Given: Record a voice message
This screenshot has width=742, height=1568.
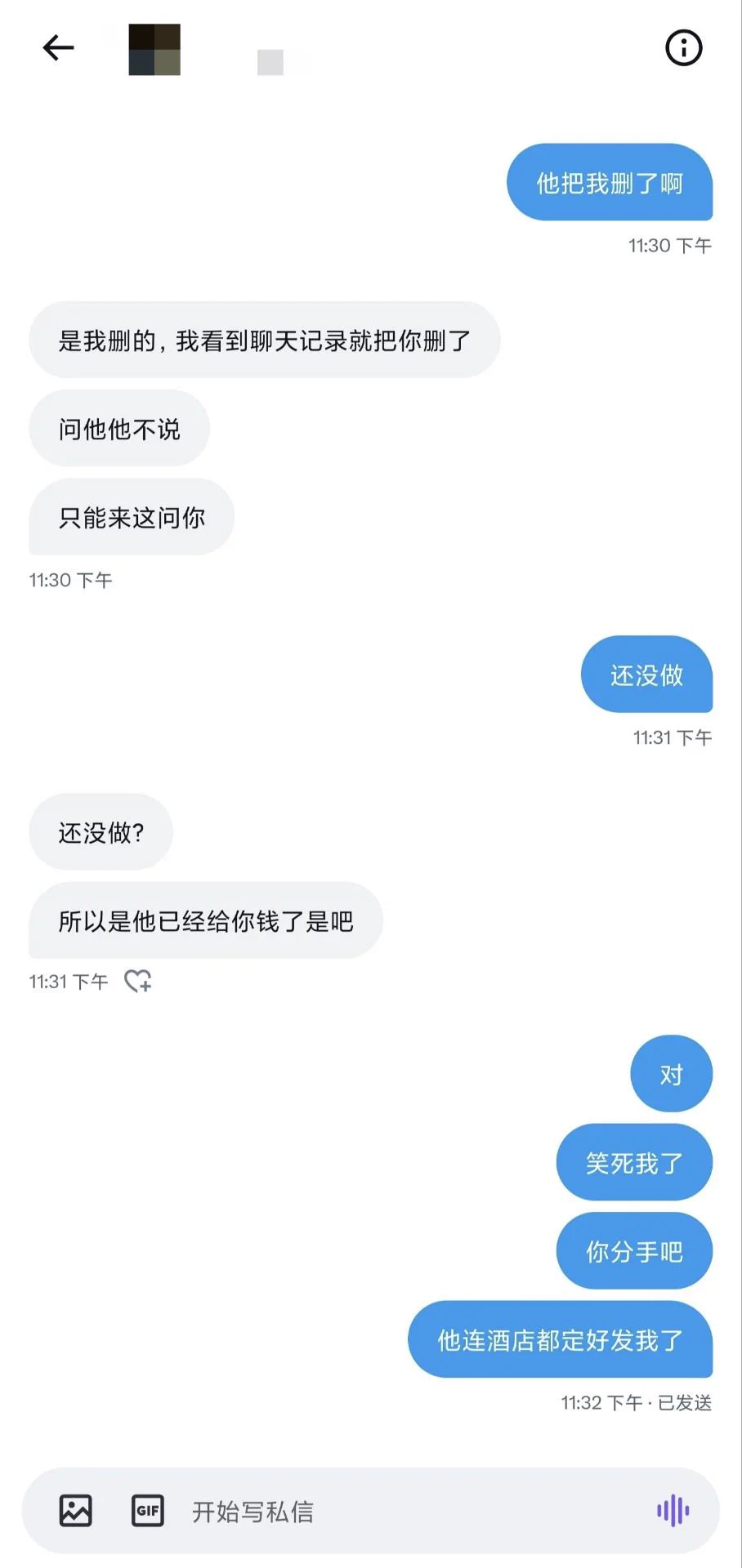Looking at the screenshot, I should [x=673, y=1510].
